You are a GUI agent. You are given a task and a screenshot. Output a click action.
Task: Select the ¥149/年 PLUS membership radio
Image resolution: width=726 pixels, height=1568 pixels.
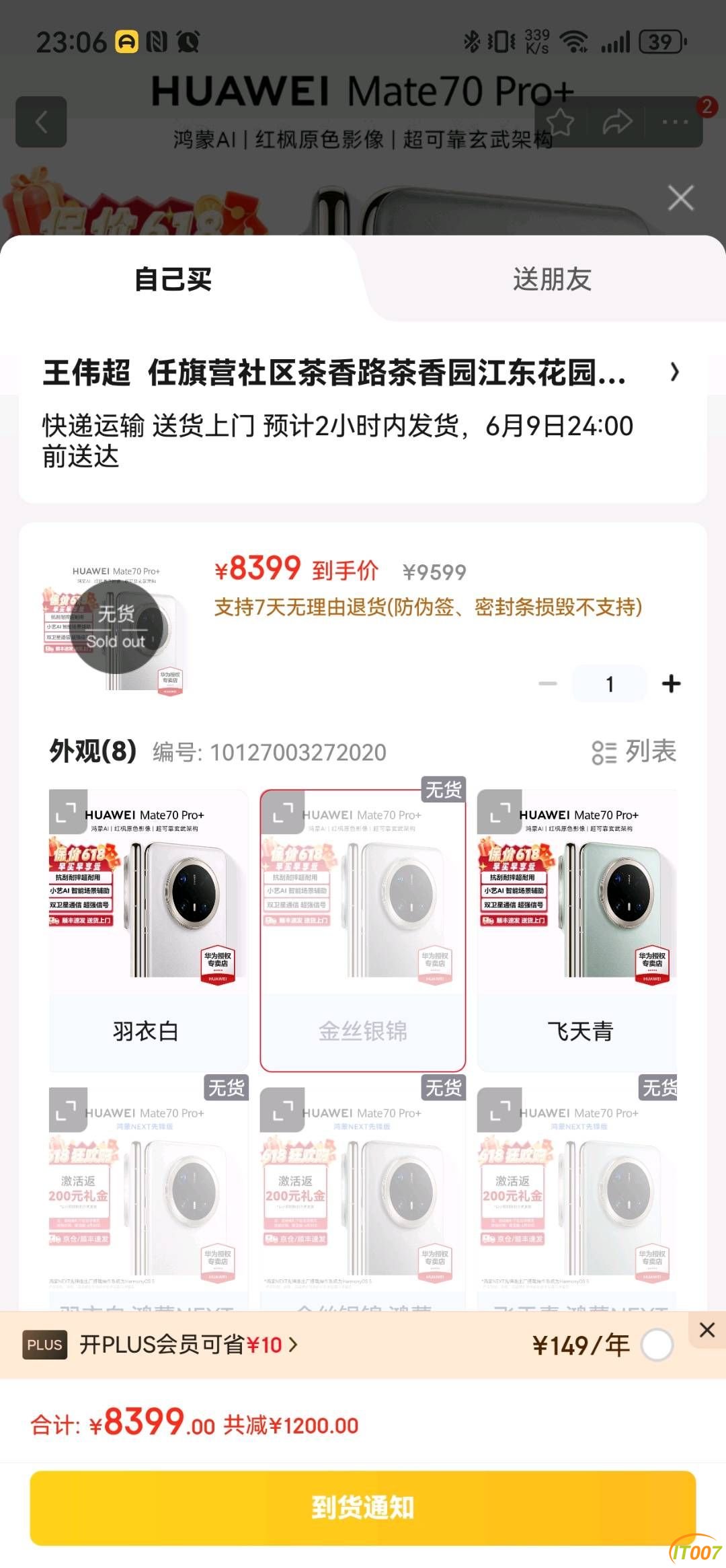coord(656,1345)
